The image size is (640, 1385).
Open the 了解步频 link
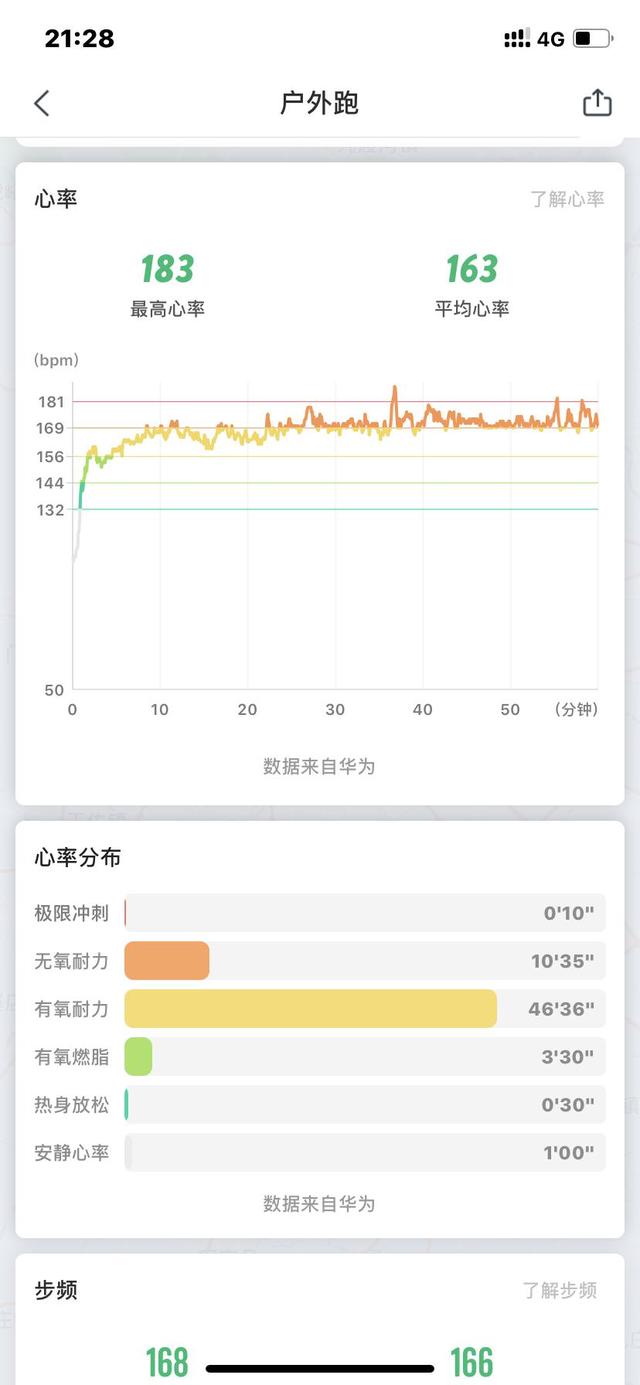click(560, 1290)
